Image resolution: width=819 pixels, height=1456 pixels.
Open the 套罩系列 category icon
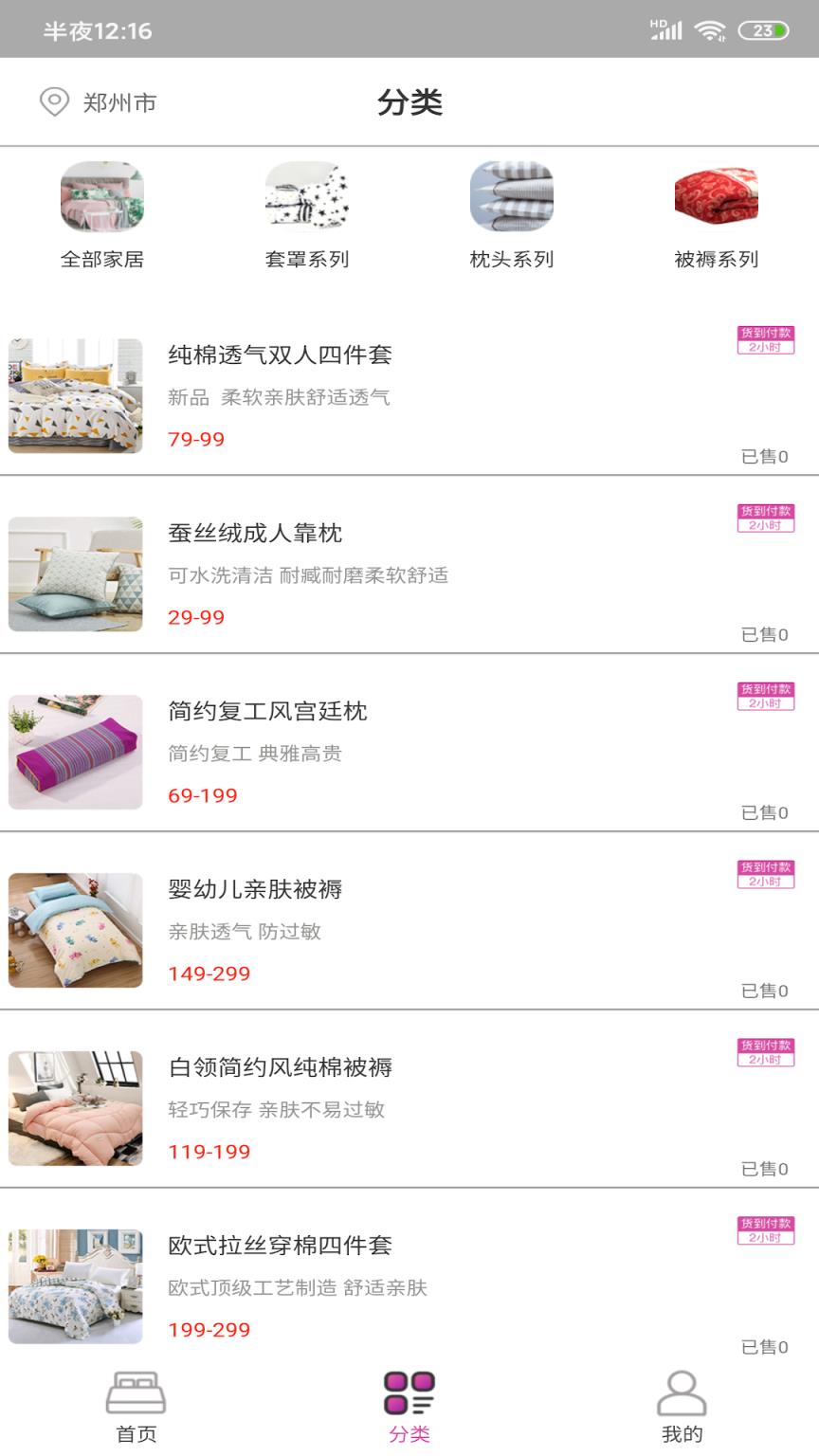point(307,197)
